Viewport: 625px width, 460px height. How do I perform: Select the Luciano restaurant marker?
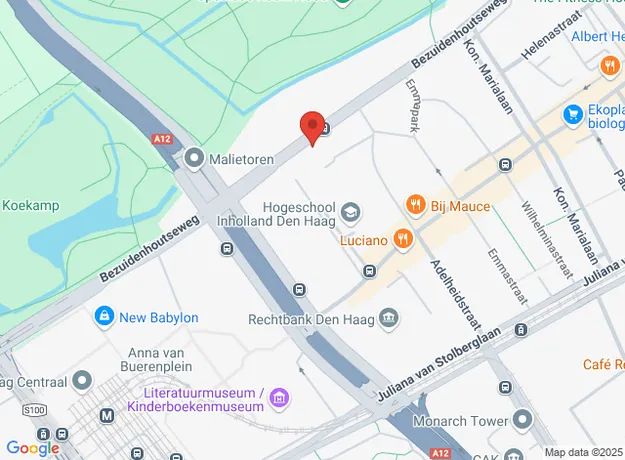[402, 238]
